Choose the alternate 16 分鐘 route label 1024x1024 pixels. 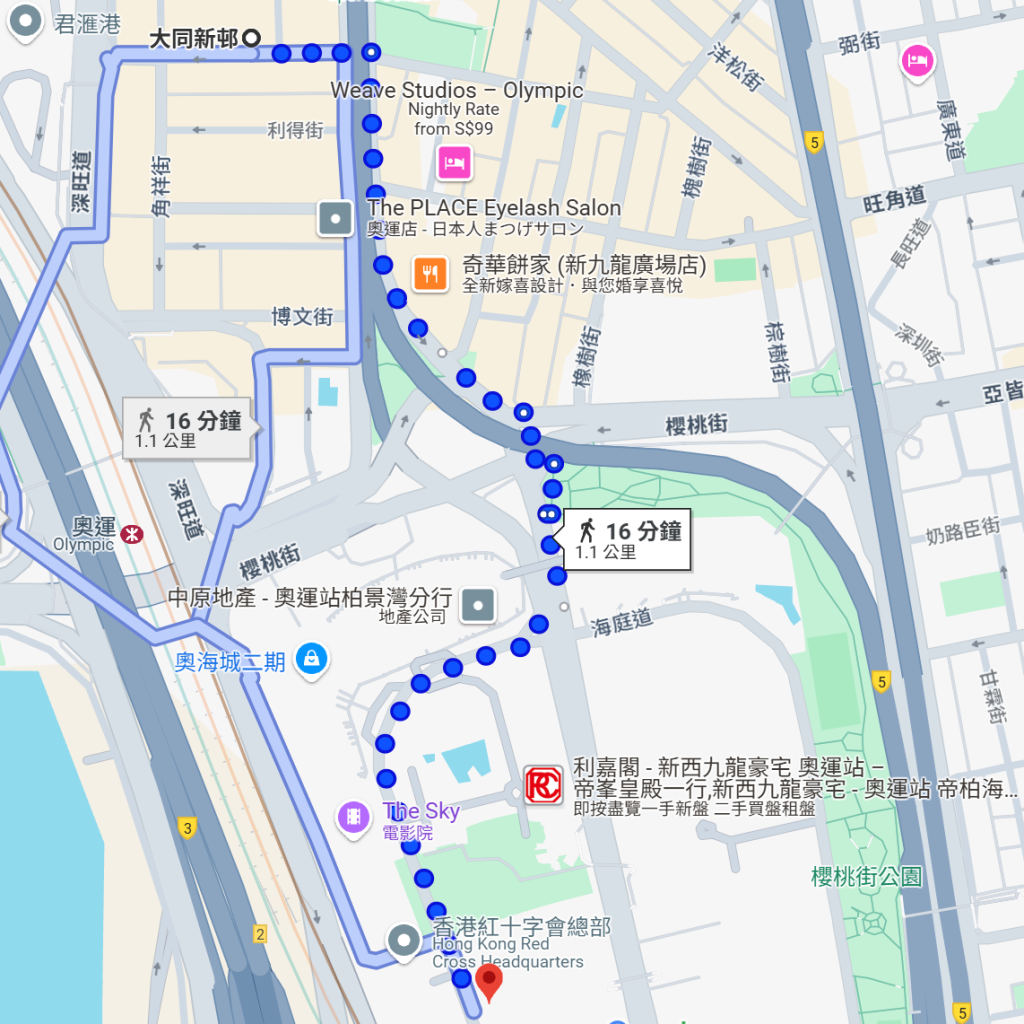click(x=188, y=429)
